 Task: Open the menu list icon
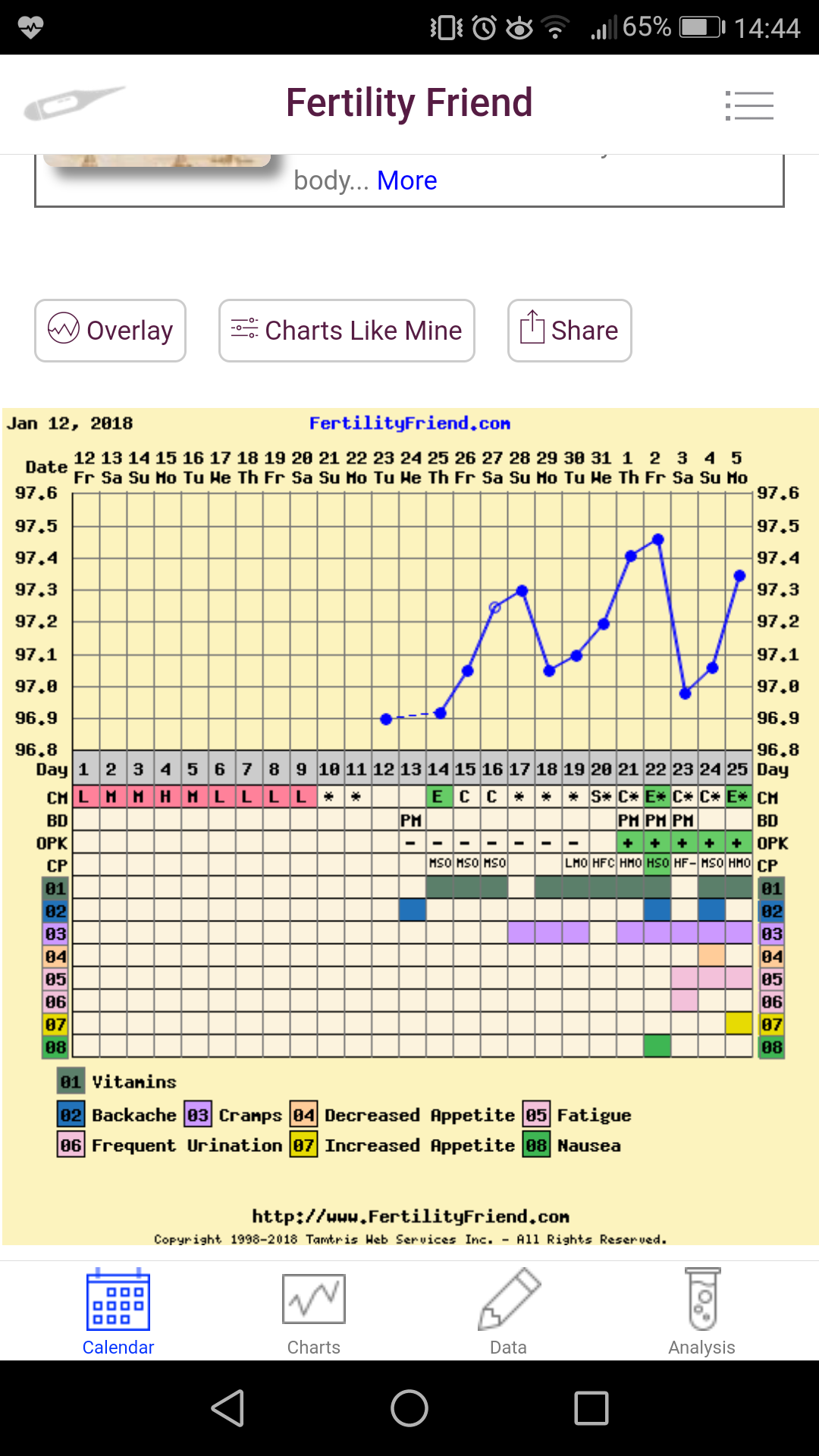pyautogui.click(x=749, y=105)
